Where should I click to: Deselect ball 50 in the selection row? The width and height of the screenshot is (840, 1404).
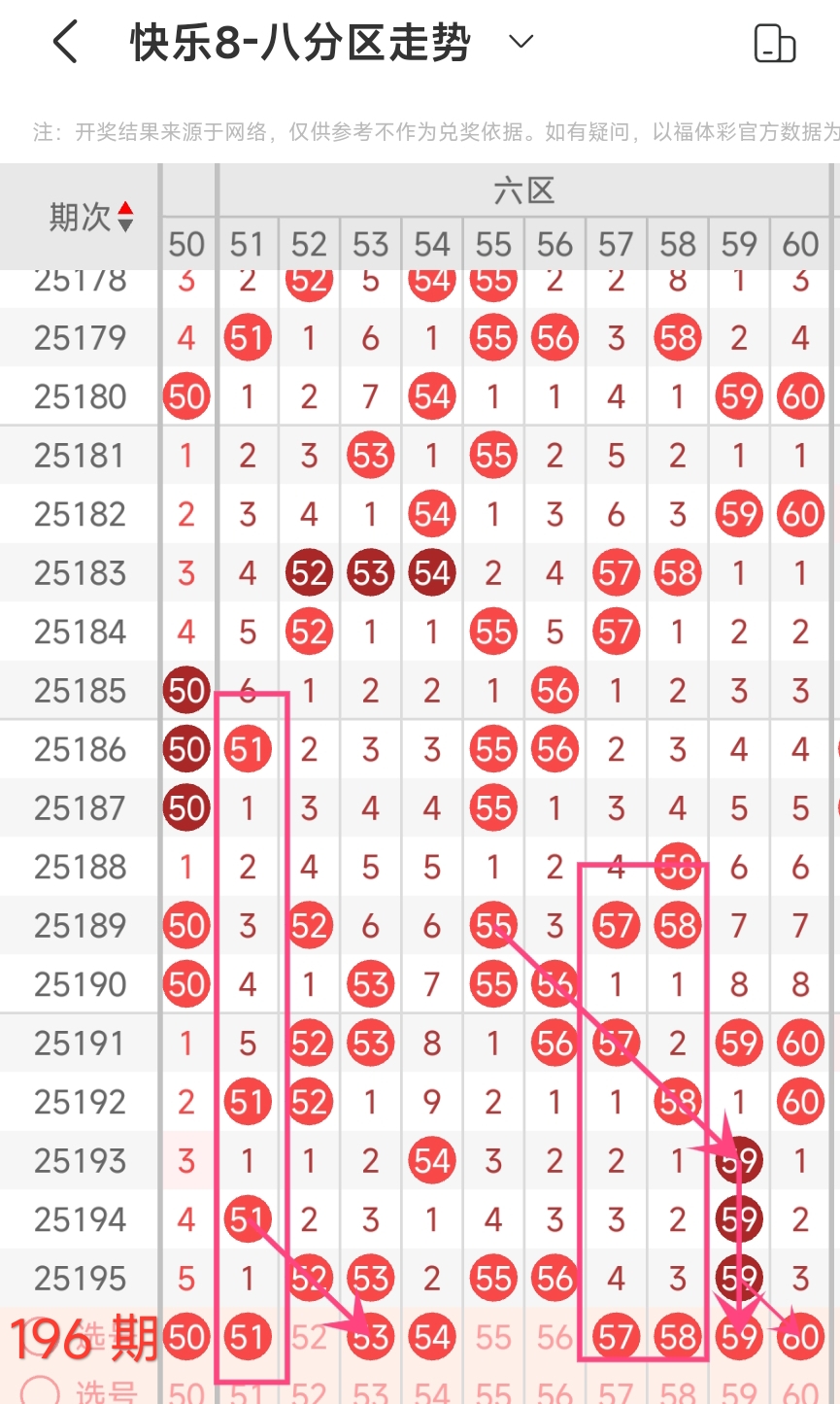coord(186,1338)
